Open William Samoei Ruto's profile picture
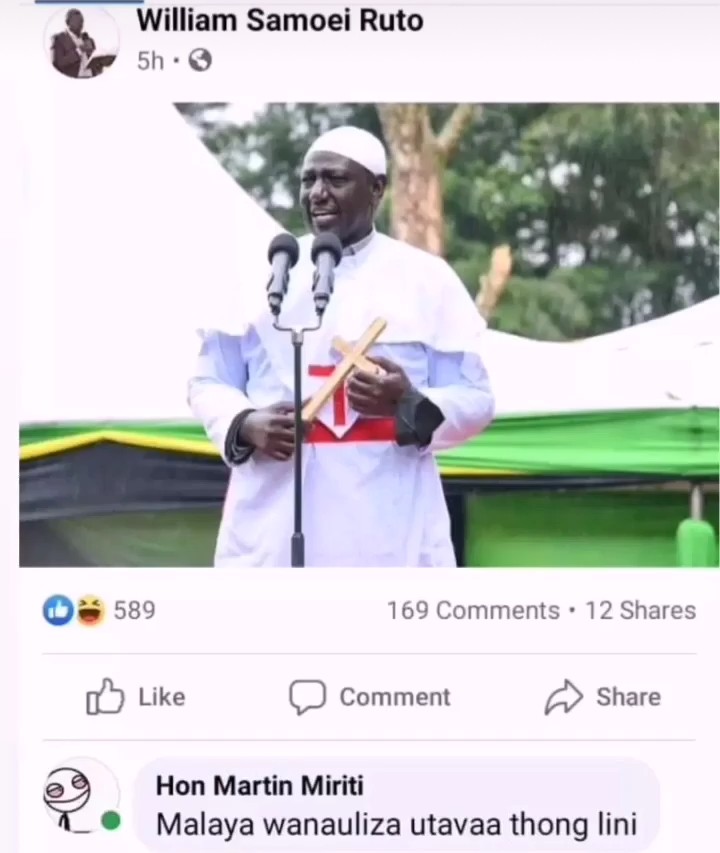 tap(81, 42)
